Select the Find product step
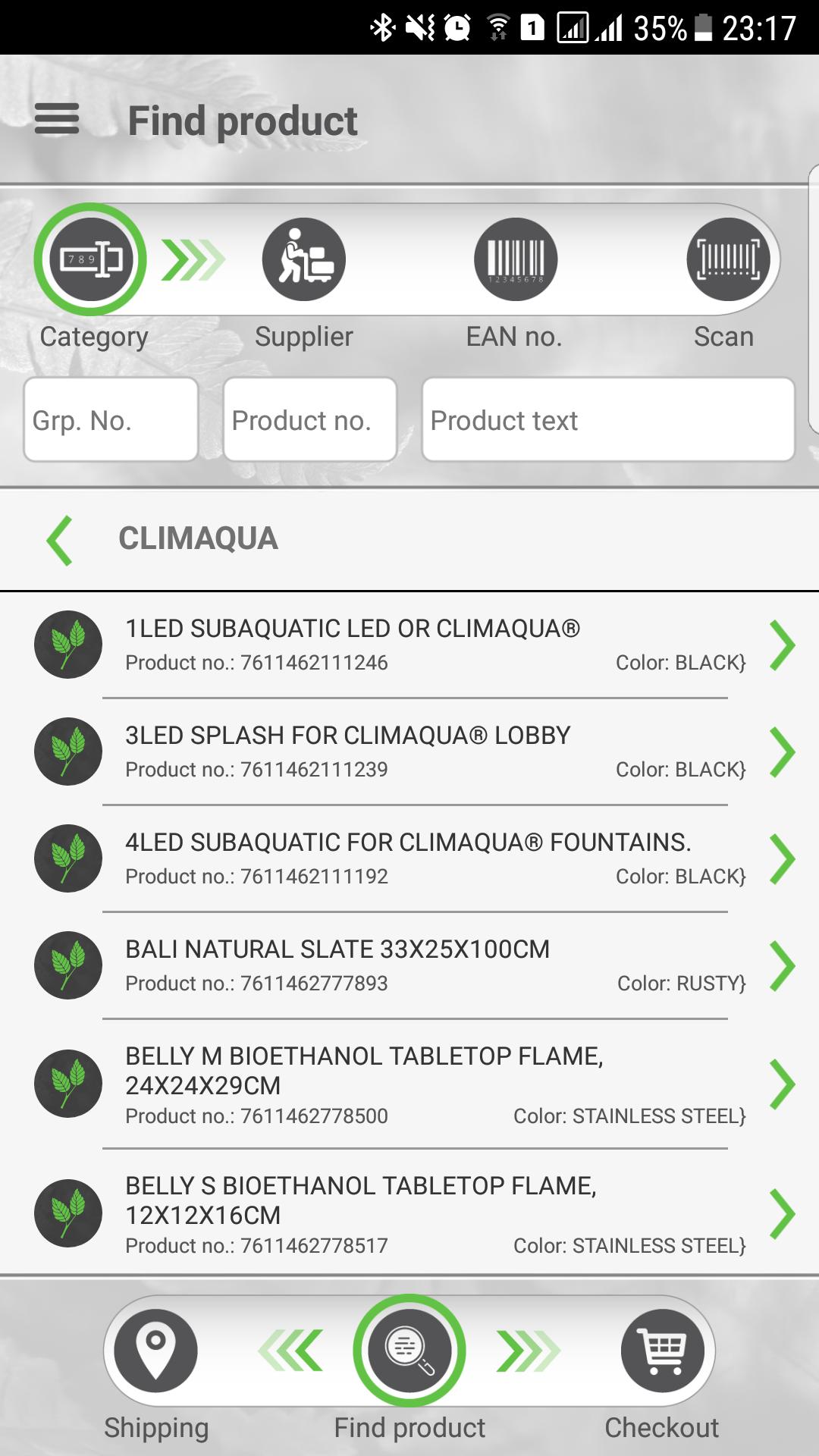Image resolution: width=819 pixels, height=1456 pixels. [x=409, y=1351]
